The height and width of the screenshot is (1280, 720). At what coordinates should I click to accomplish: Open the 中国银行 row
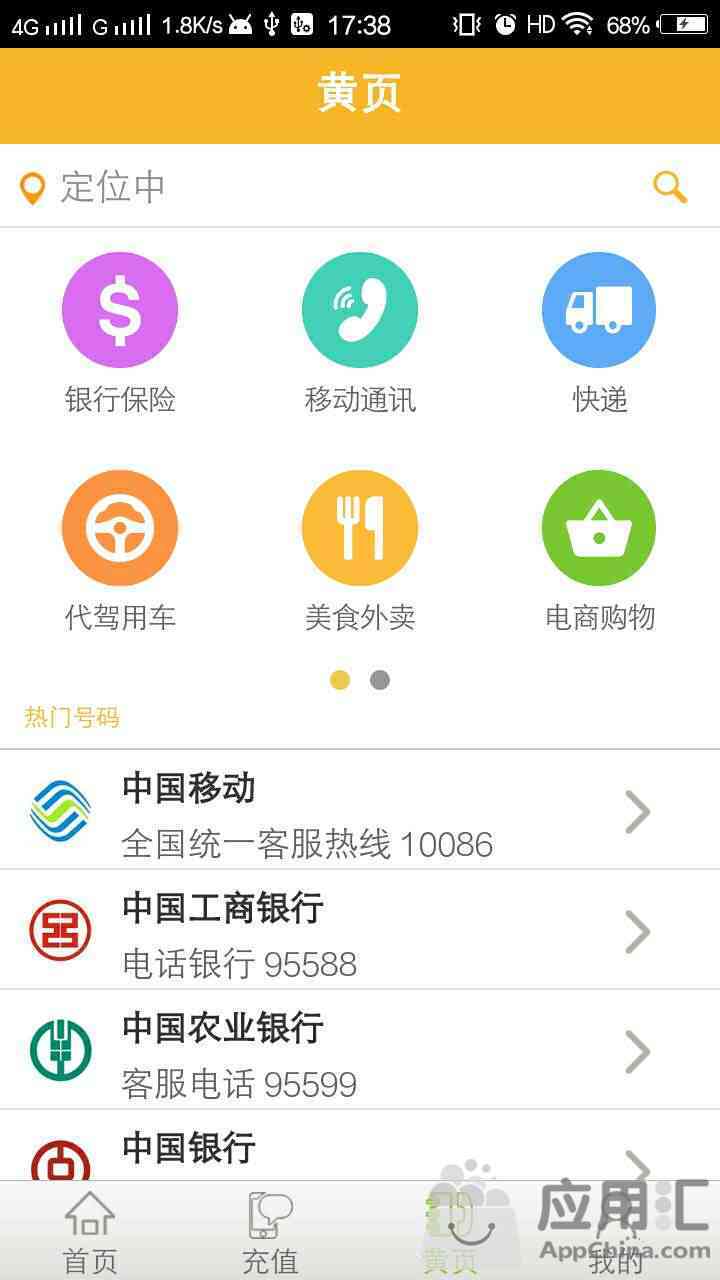pyautogui.click(x=360, y=1146)
